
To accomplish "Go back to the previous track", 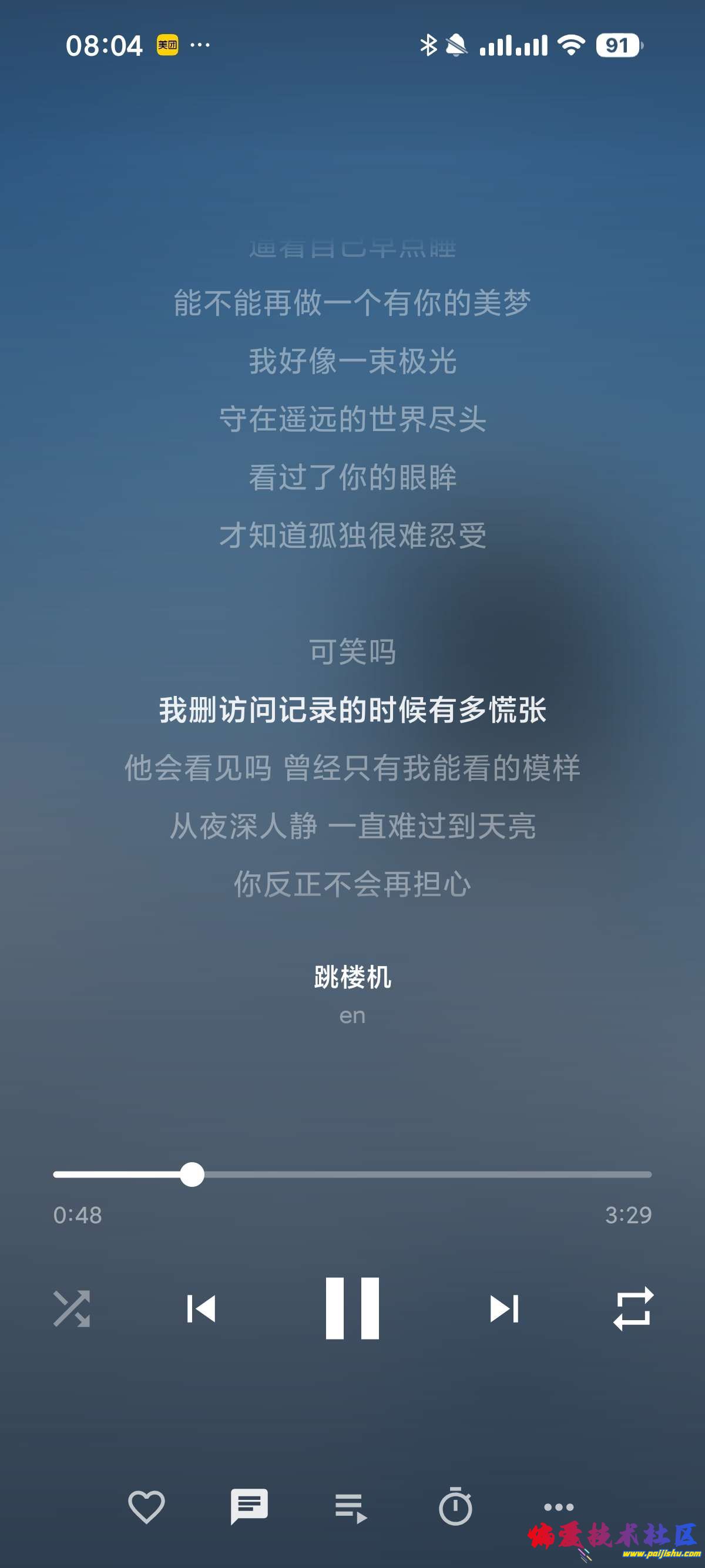I will tap(201, 1308).
